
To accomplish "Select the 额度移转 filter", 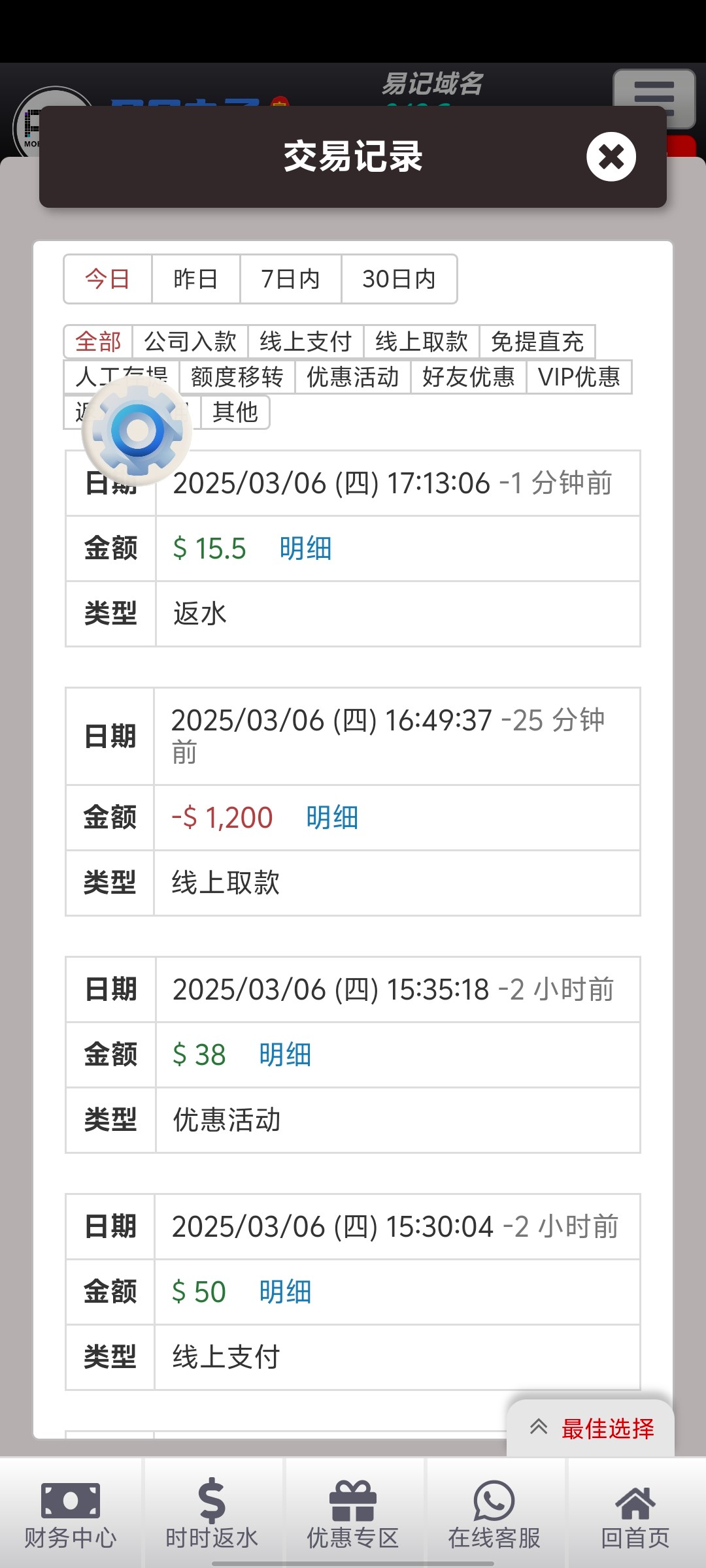I will coord(237,377).
